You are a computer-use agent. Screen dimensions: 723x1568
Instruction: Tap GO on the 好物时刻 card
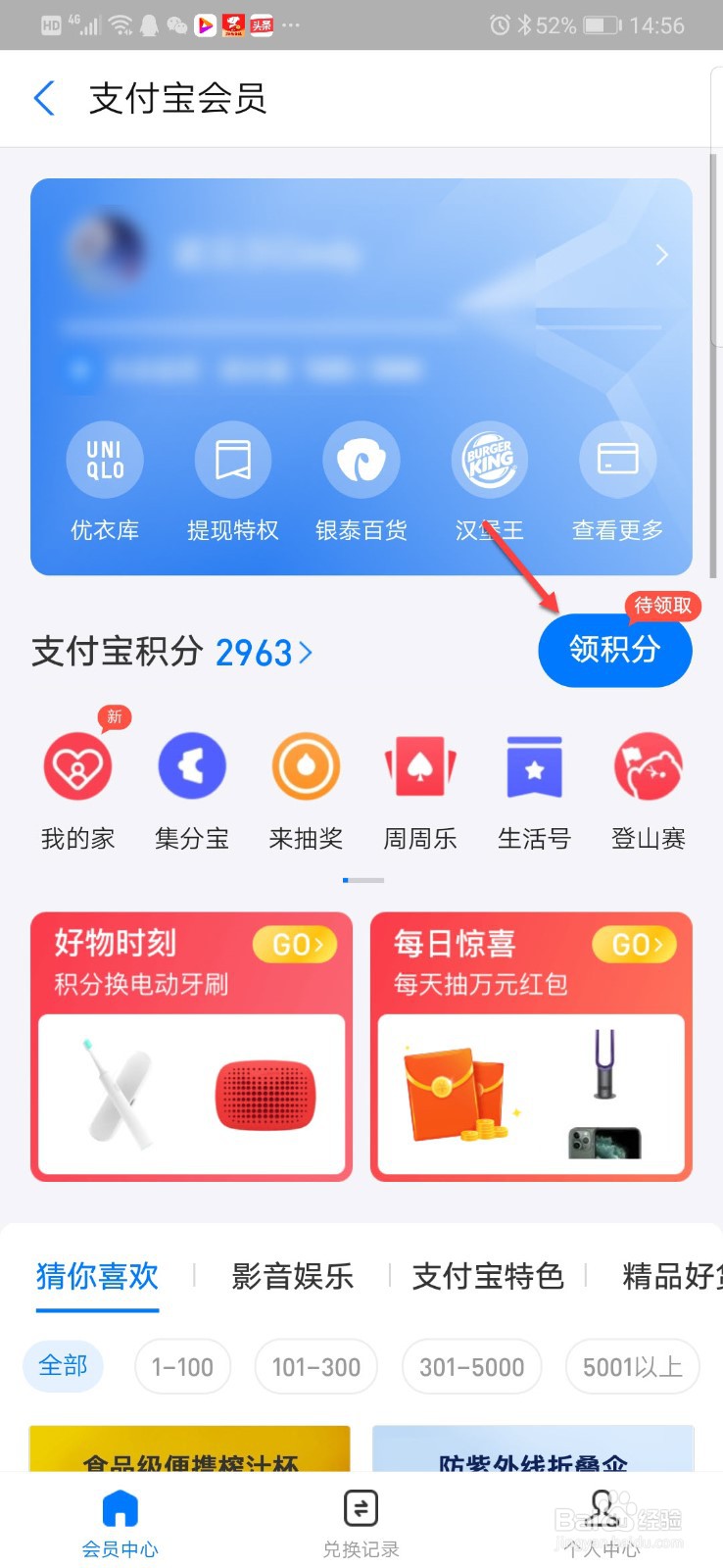point(294,945)
